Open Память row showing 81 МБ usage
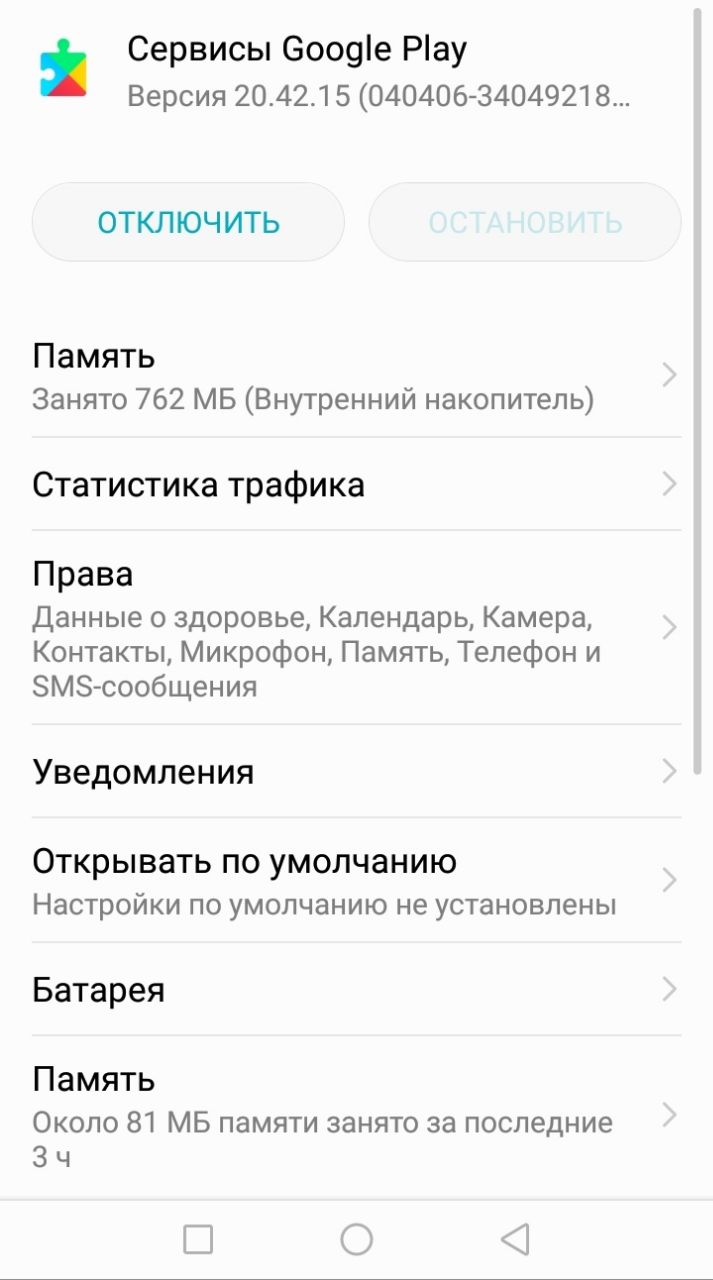The height and width of the screenshot is (1280, 713). click(356, 1116)
